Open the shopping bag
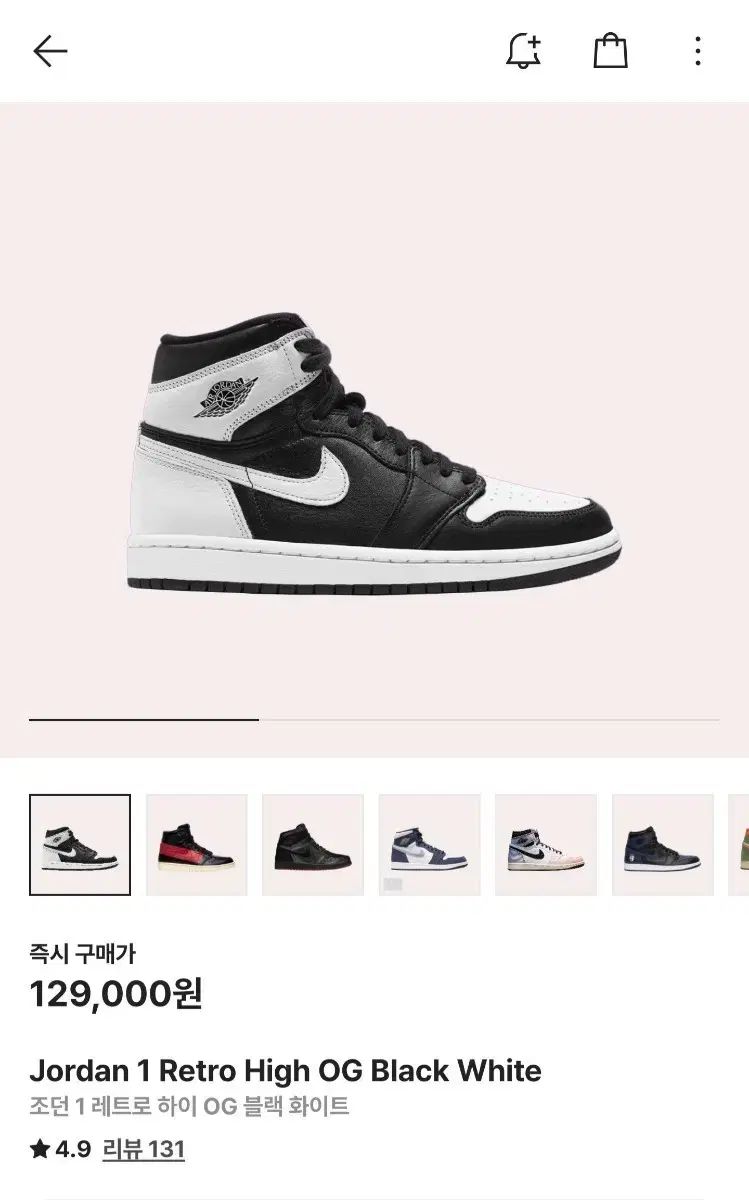749x1200 pixels. 610,51
